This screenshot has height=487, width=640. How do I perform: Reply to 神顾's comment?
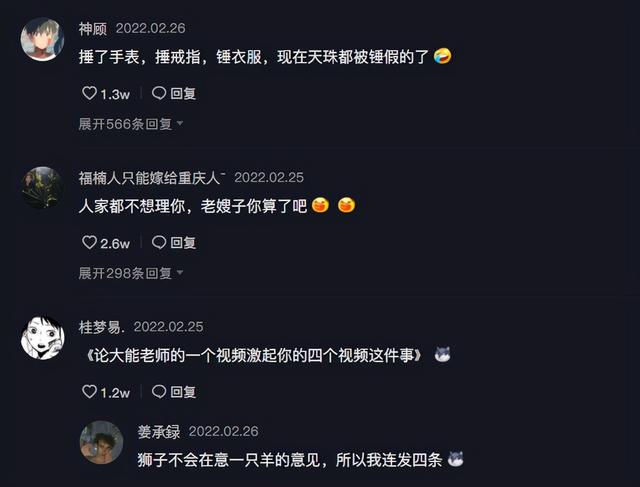pos(174,93)
